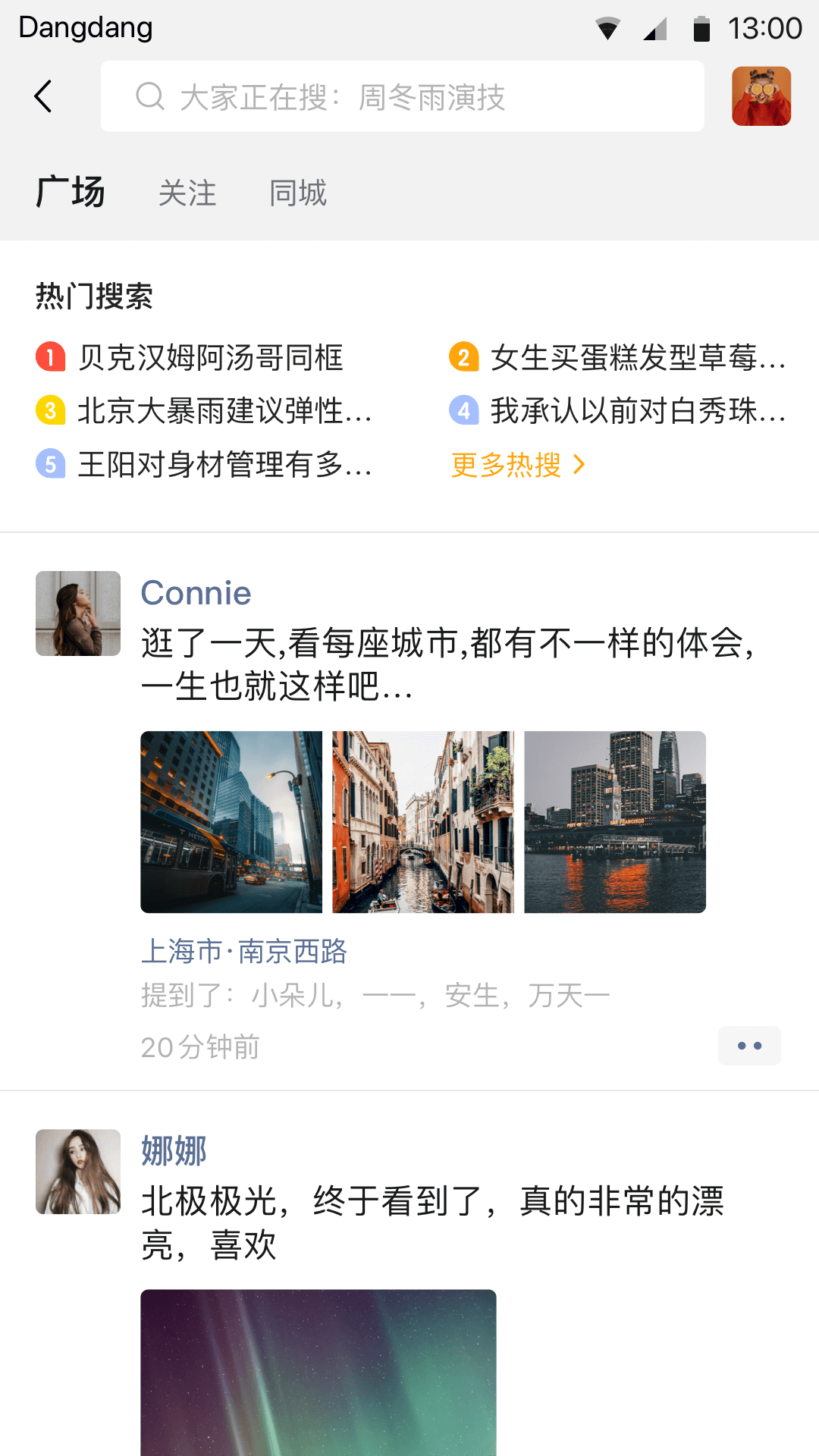
Task: Select hot search entry 北京大暴雨建议弹性
Action: [224, 412]
